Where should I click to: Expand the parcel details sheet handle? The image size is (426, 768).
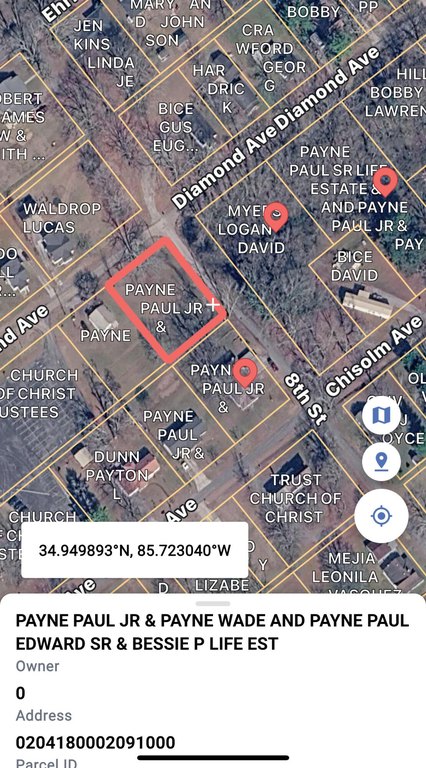pyautogui.click(x=213, y=603)
